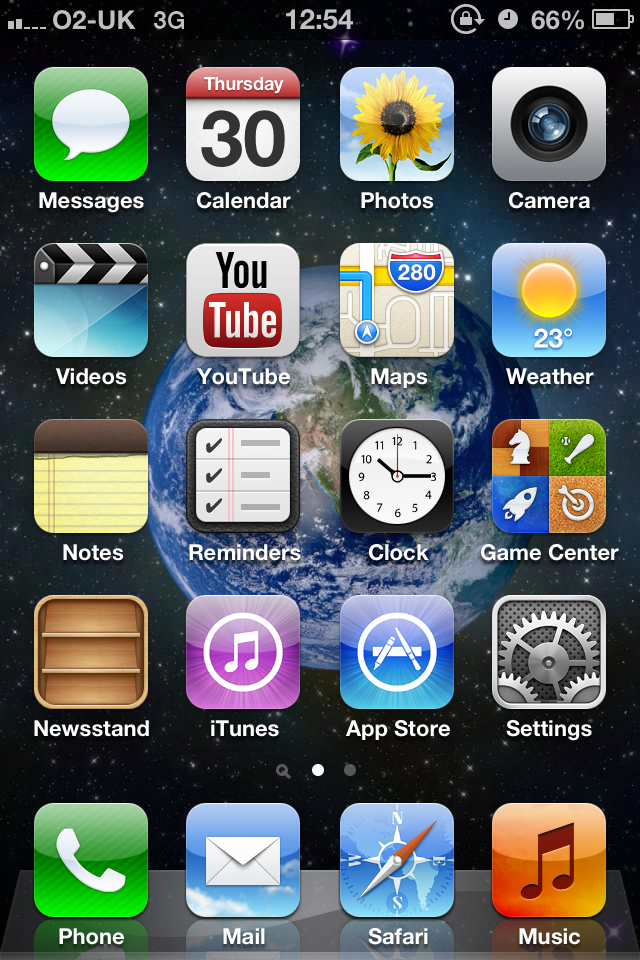This screenshot has width=640, height=960.
Task: Open the Clock app
Action: point(397,476)
